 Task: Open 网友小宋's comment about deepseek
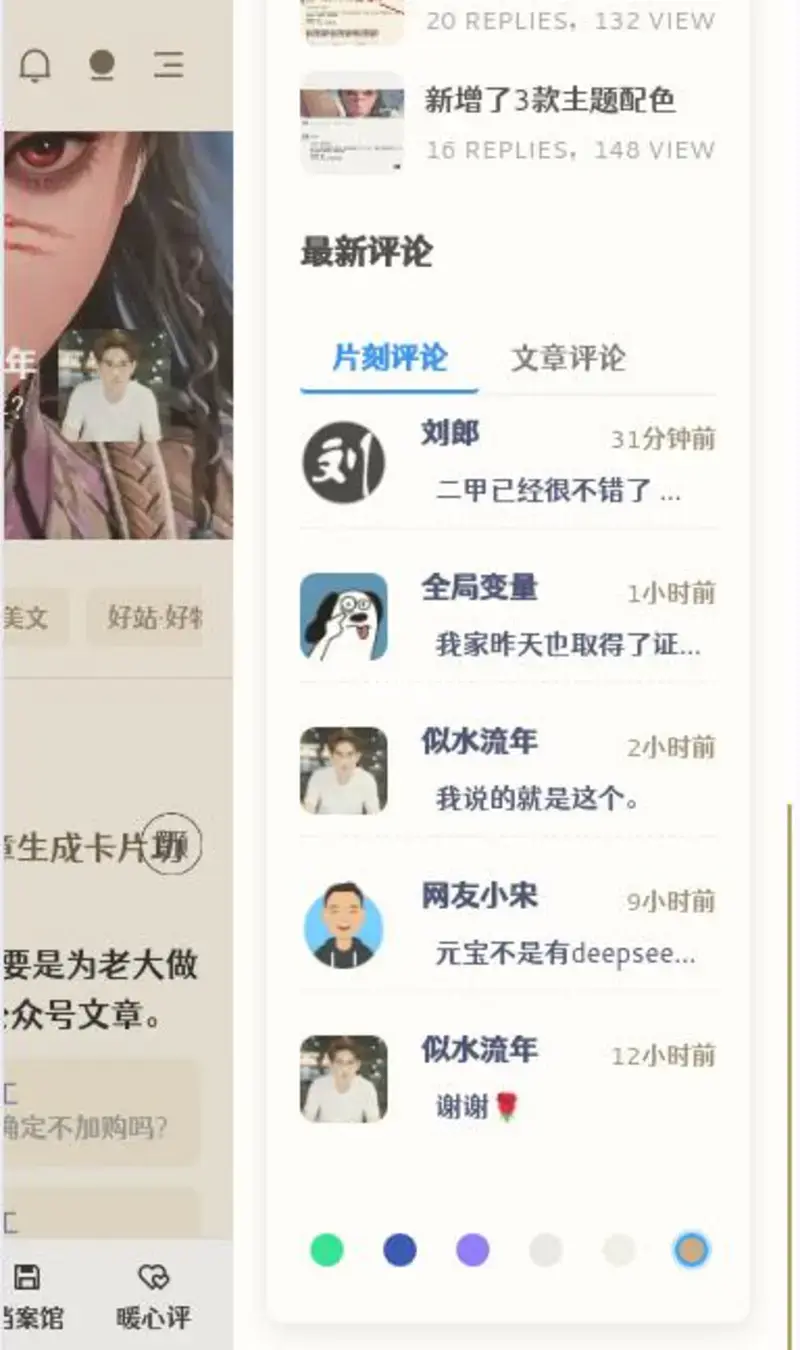[565, 952]
